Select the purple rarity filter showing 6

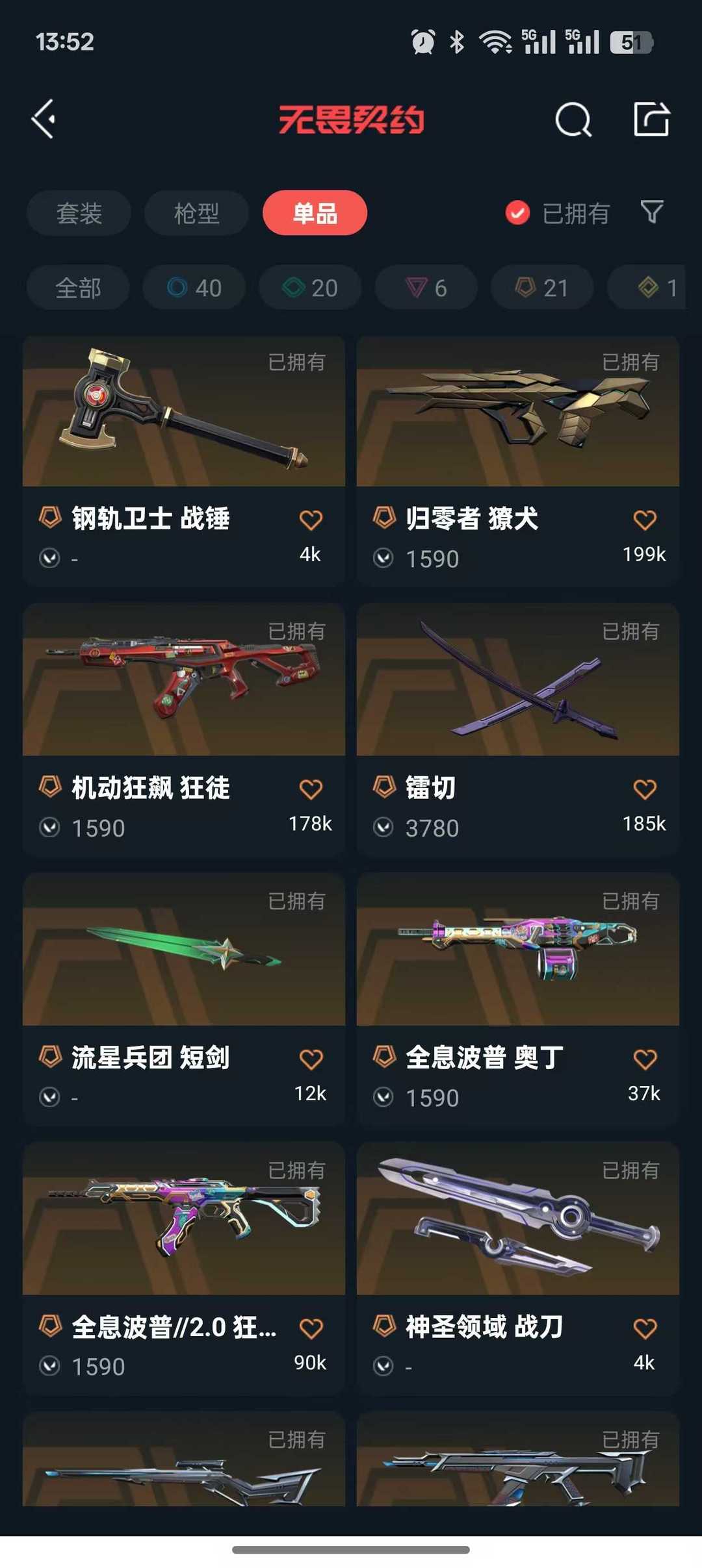(x=425, y=287)
